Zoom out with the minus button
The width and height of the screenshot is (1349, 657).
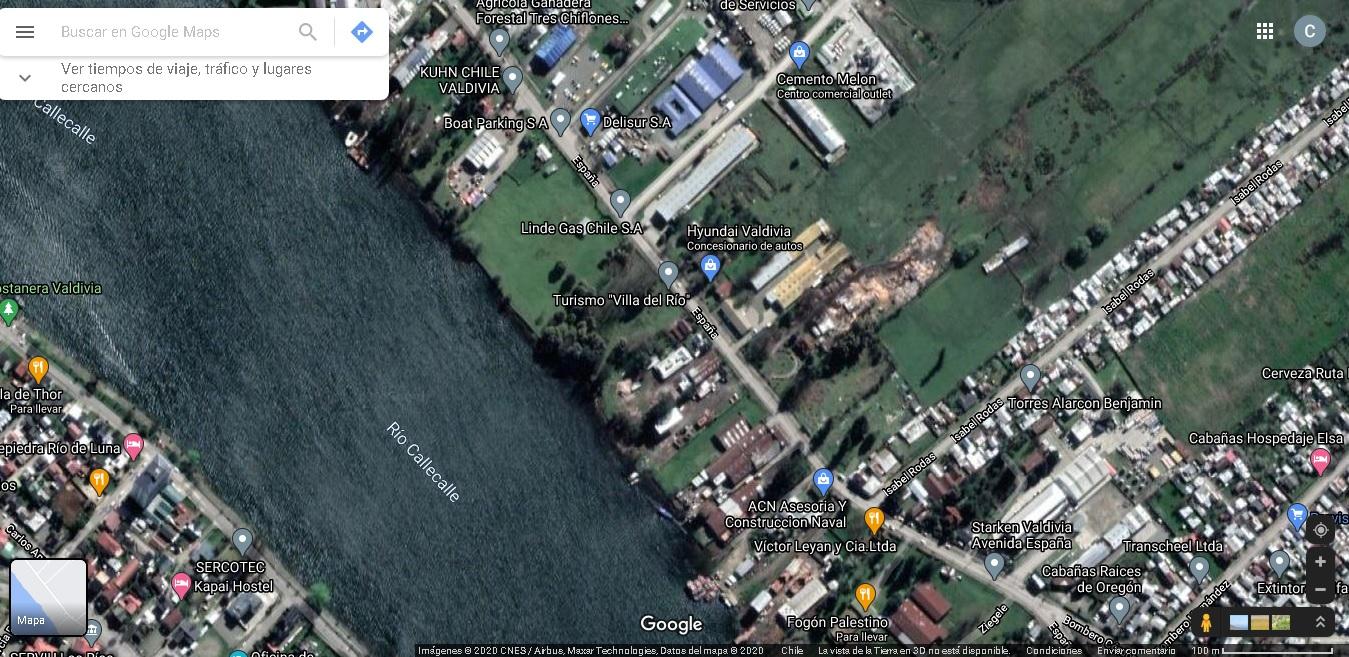pyautogui.click(x=1320, y=589)
